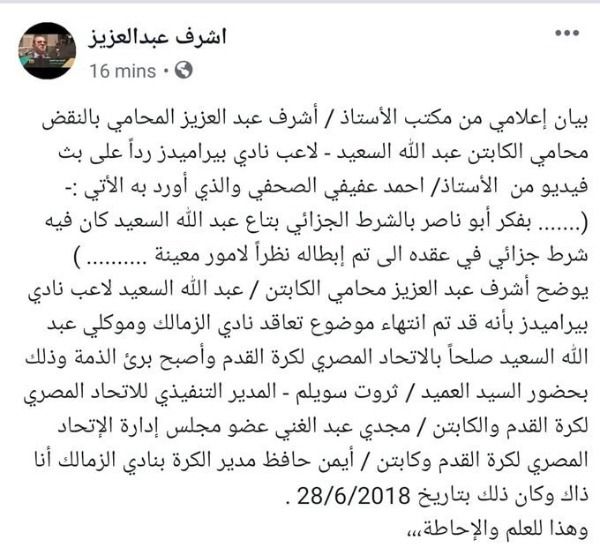Open the 16 mins post timestamp
The height and width of the screenshot is (548, 600).
[x=122, y=72]
